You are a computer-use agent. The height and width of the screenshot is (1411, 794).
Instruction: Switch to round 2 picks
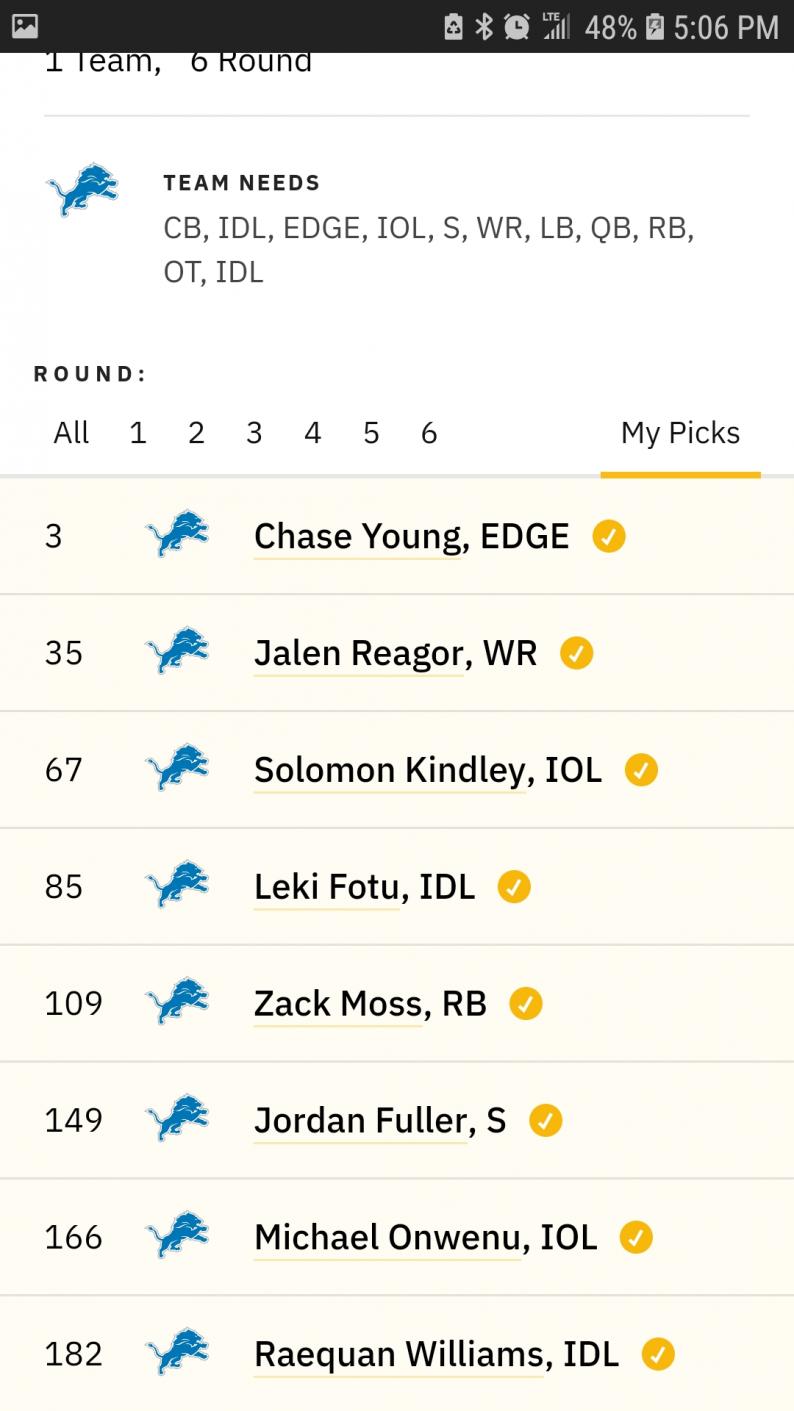[196, 433]
